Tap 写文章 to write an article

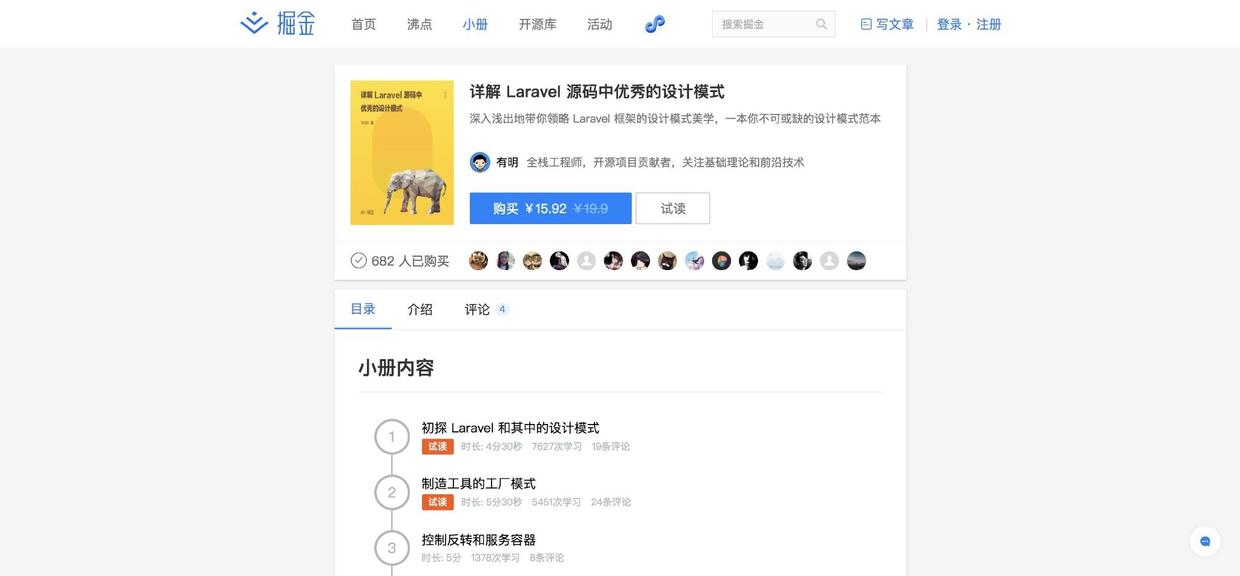887,24
